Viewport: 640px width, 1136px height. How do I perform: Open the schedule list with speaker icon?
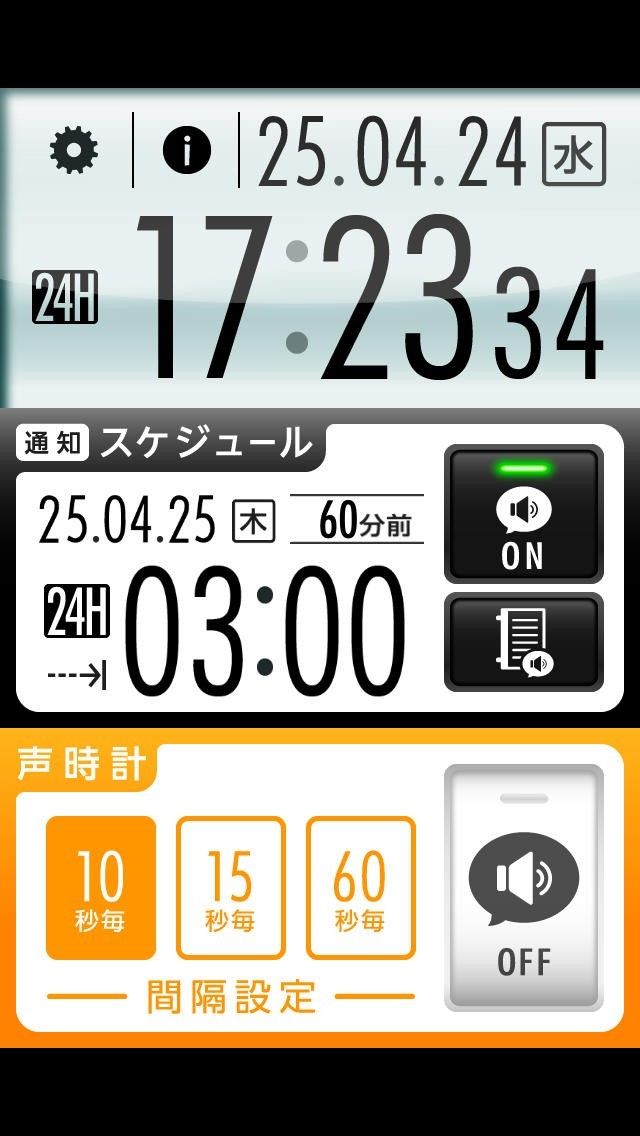click(523, 641)
